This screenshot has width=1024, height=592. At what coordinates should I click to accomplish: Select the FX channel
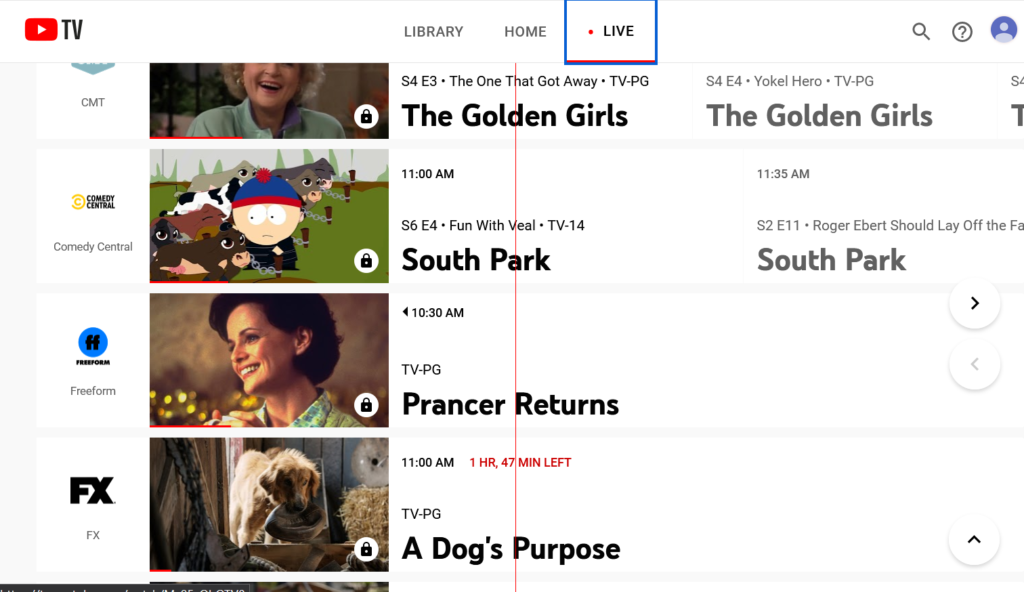(x=93, y=504)
